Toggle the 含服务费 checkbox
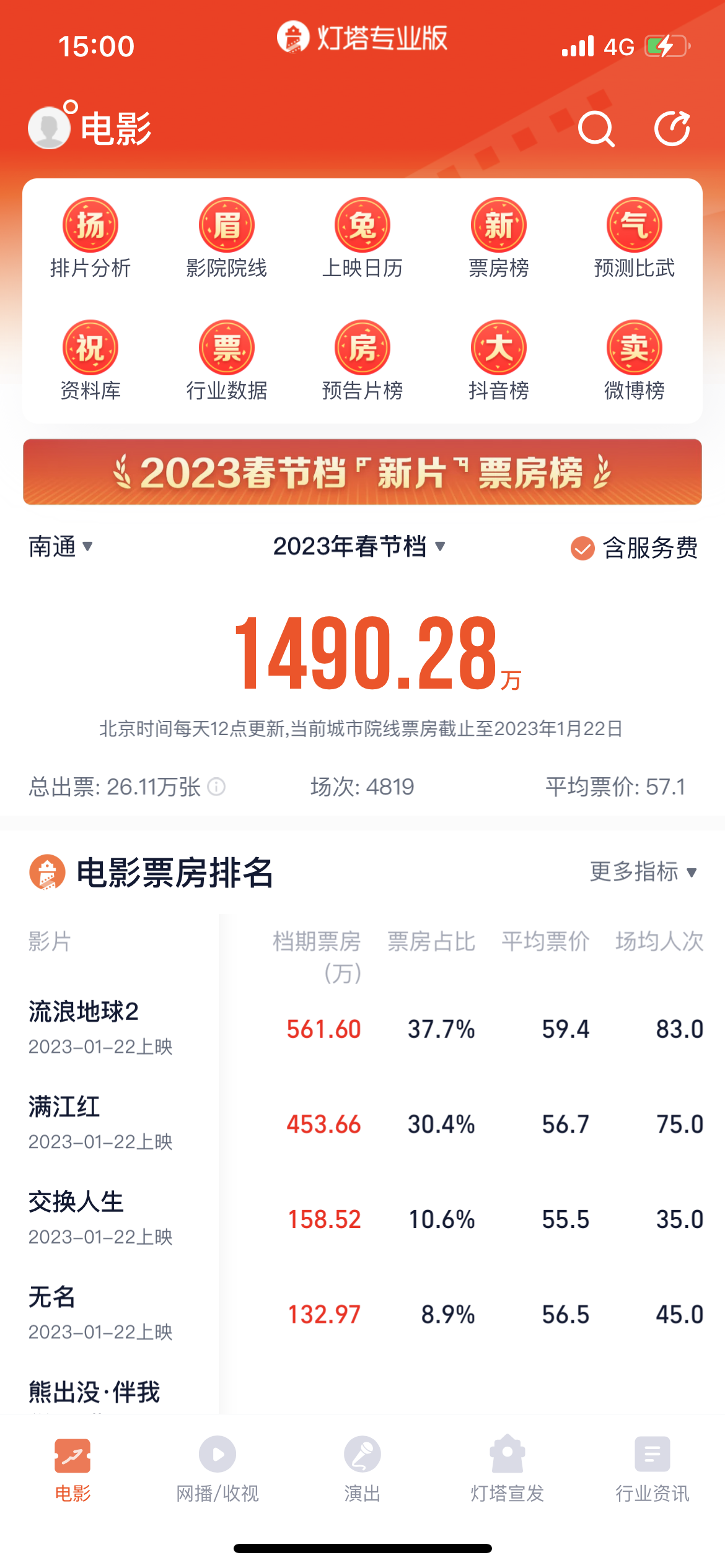The width and height of the screenshot is (725, 1568). [x=582, y=548]
